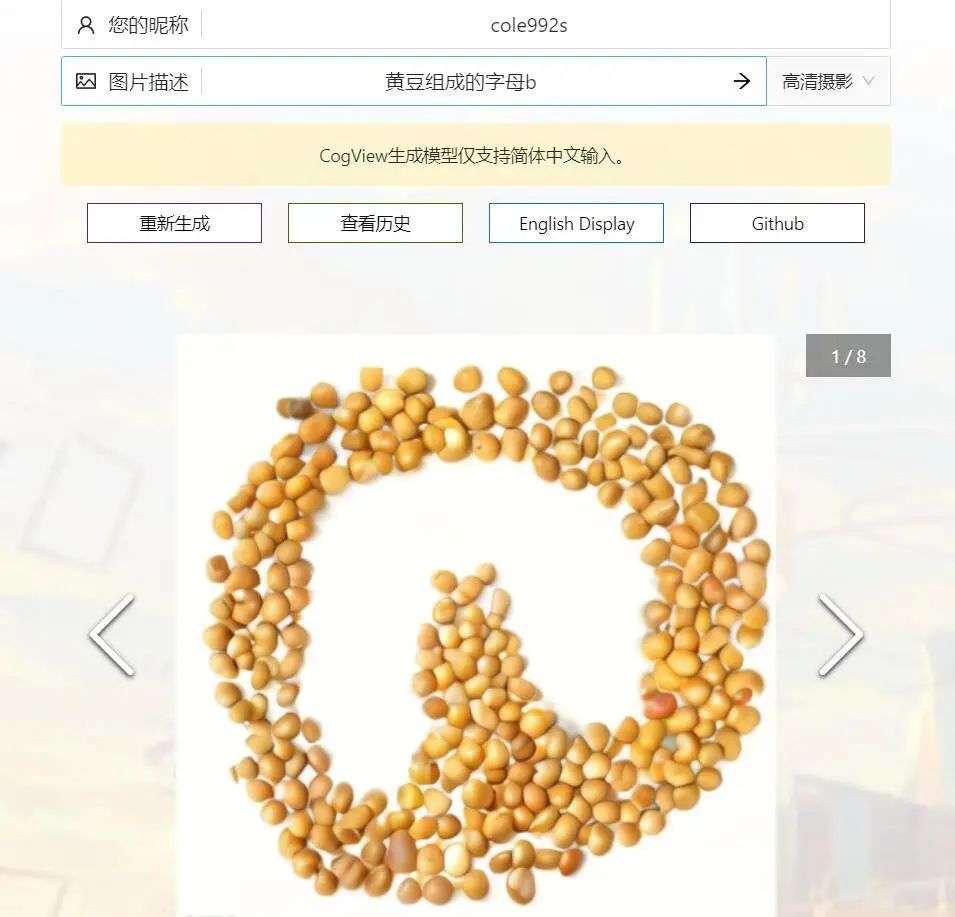Open the Github link button
955x917 pixels.
click(777, 223)
